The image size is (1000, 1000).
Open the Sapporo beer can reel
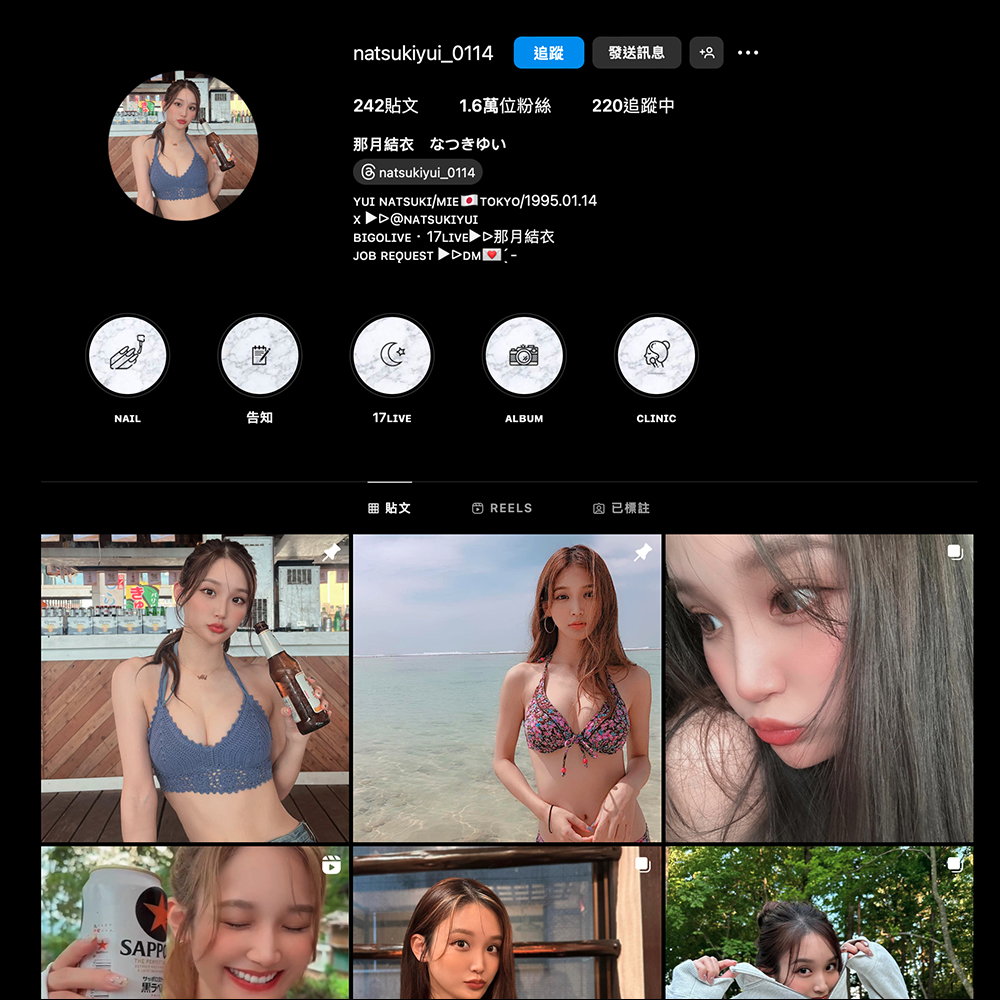click(x=195, y=922)
